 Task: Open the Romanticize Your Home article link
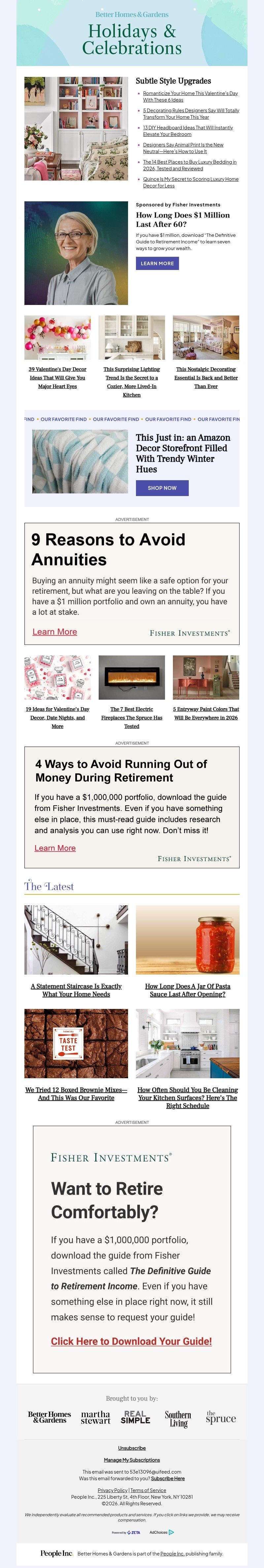coord(190,97)
